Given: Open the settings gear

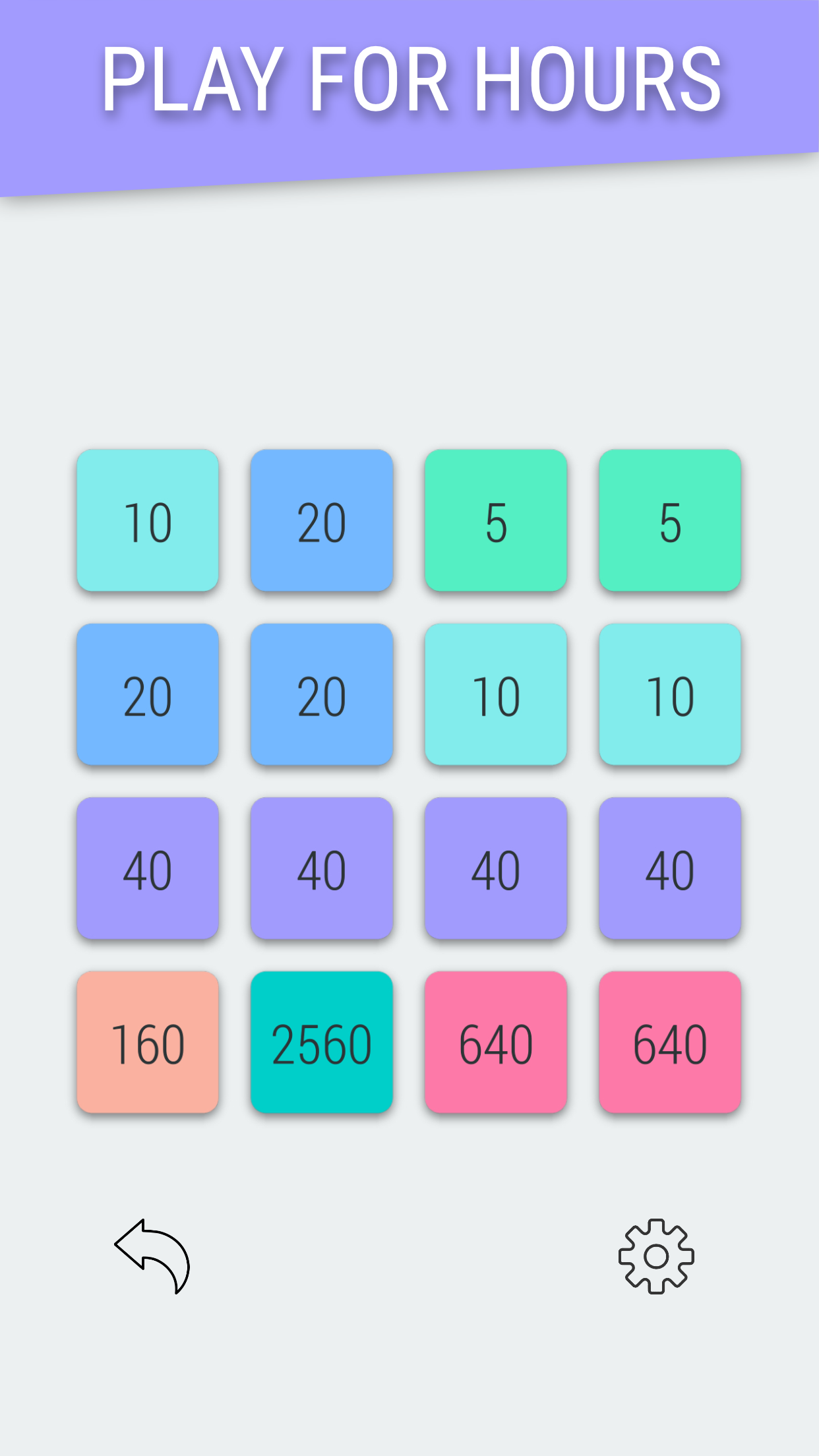Looking at the screenshot, I should (656, 1256).
